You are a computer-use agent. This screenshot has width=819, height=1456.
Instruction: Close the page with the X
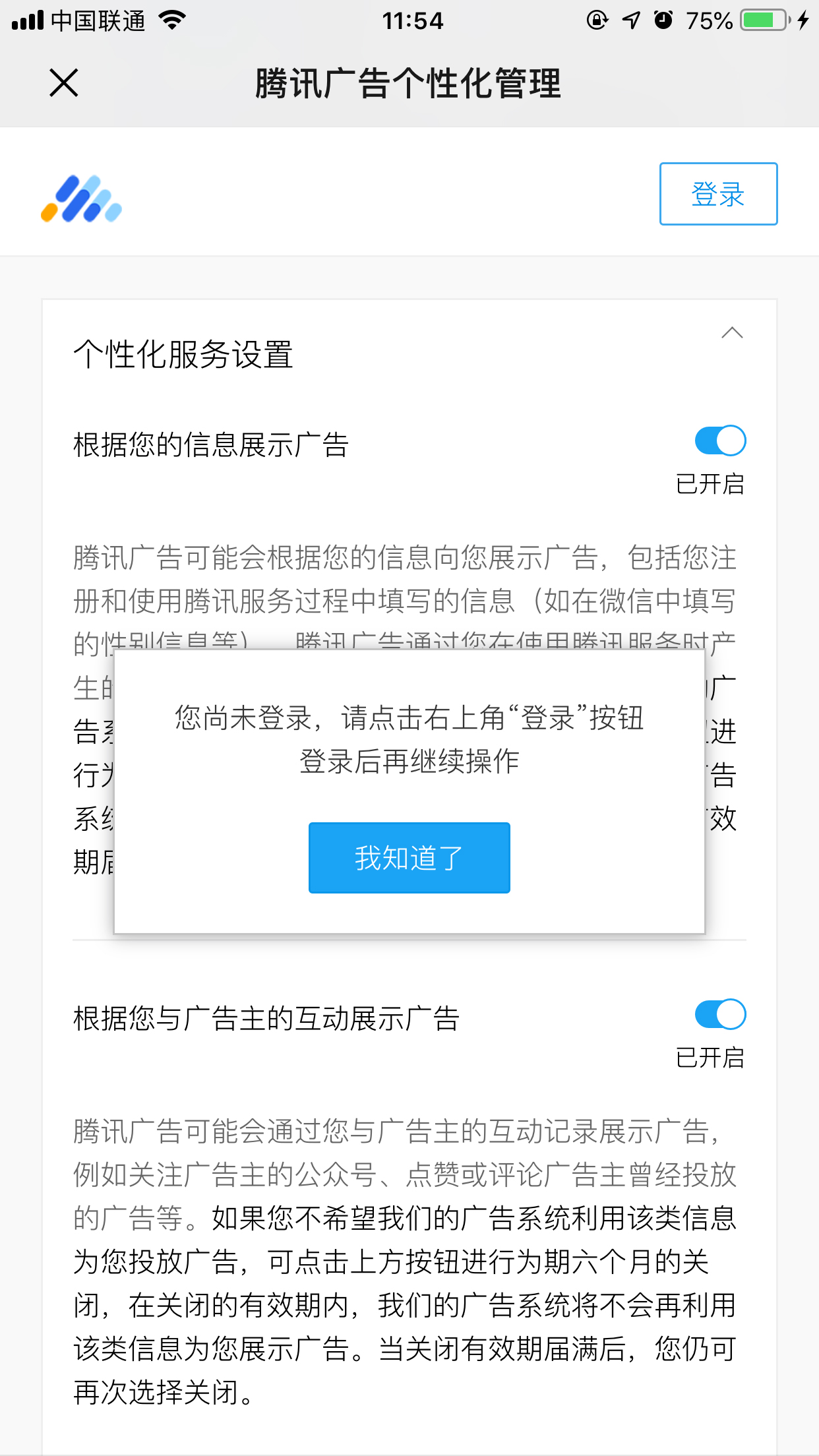tap(63, 84)
